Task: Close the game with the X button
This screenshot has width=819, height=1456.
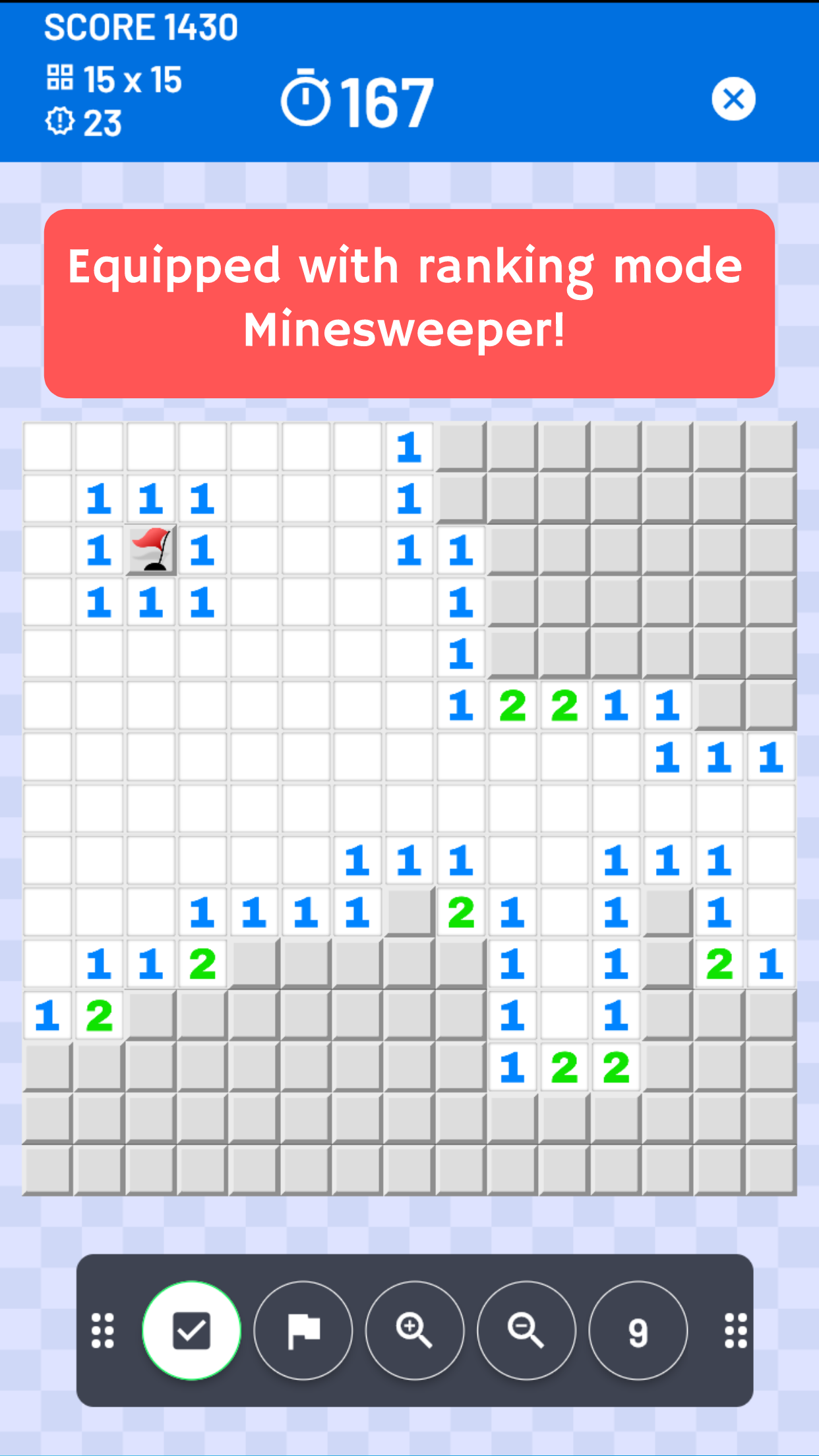Action: click(x=733, y=100)
